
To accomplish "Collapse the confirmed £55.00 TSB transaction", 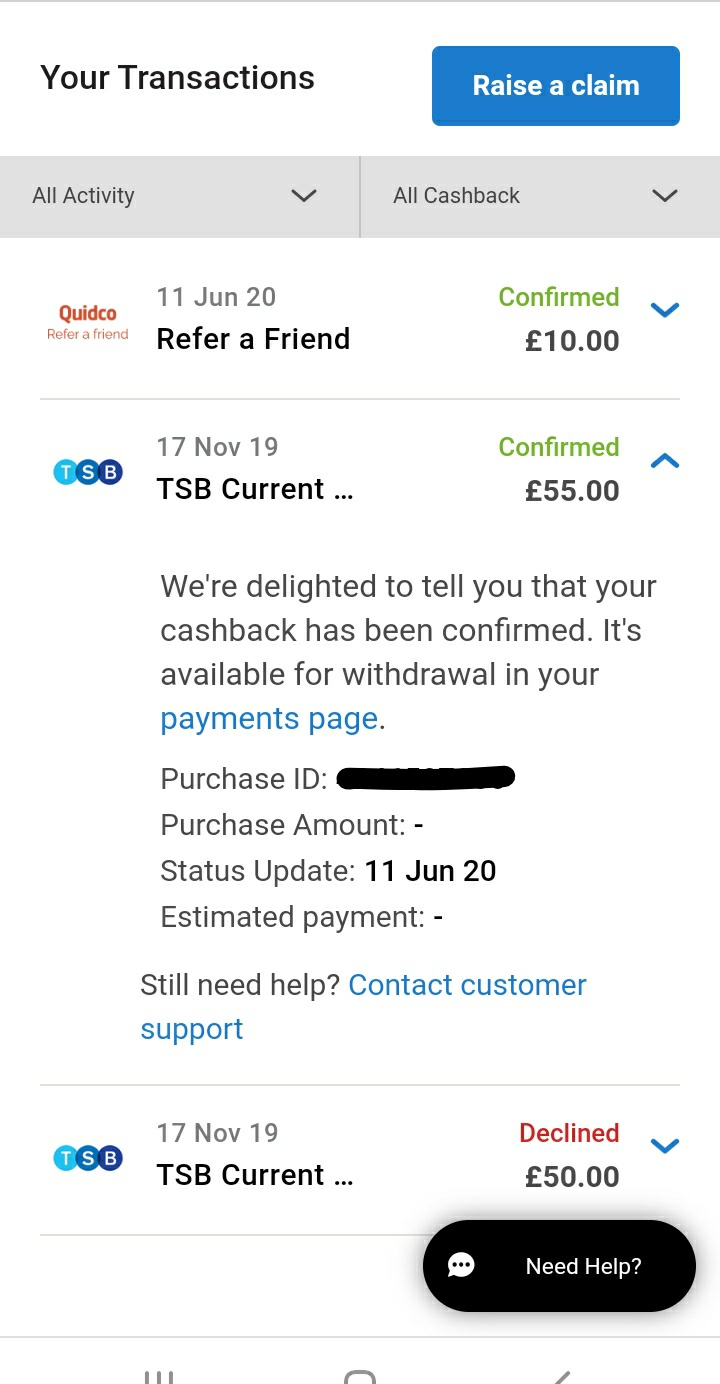I will (x=665, y=461).
